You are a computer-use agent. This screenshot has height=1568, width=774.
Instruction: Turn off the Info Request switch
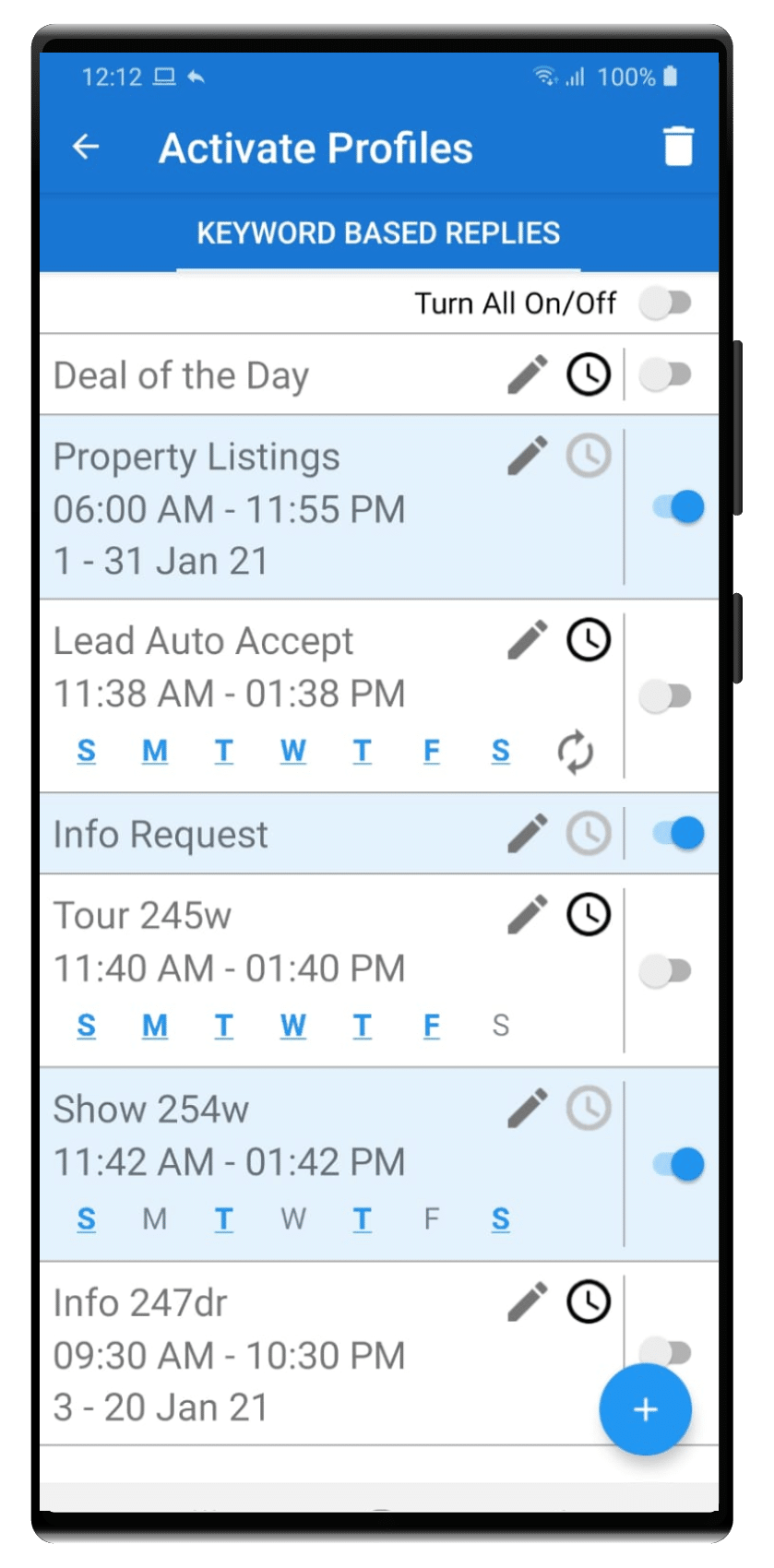click(679, 833)
